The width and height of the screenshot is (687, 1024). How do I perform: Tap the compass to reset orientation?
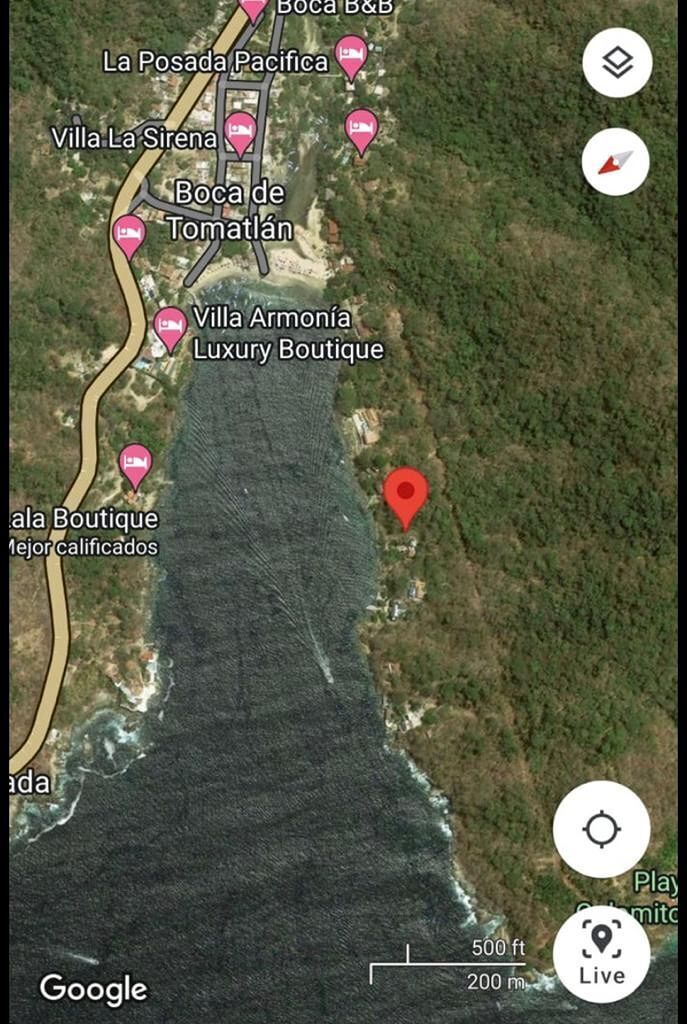point(616,162)
